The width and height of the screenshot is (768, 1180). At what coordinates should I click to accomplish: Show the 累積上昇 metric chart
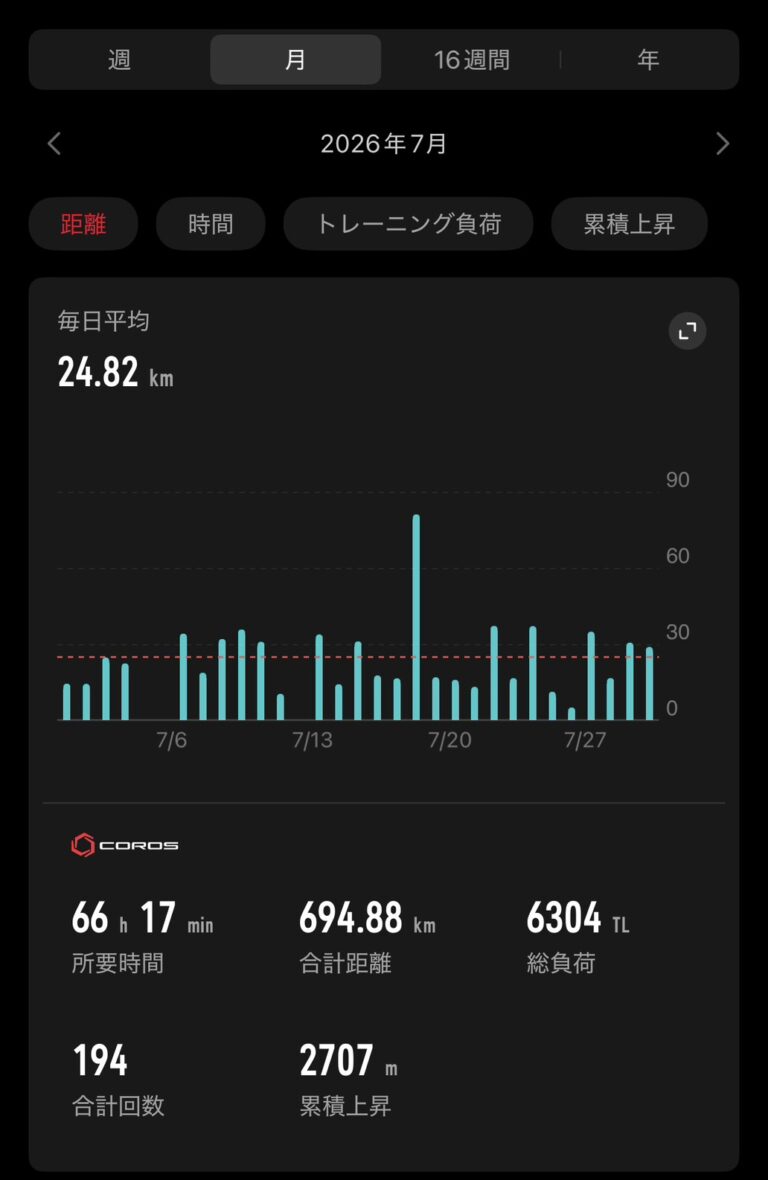click(x=629, y=224)
